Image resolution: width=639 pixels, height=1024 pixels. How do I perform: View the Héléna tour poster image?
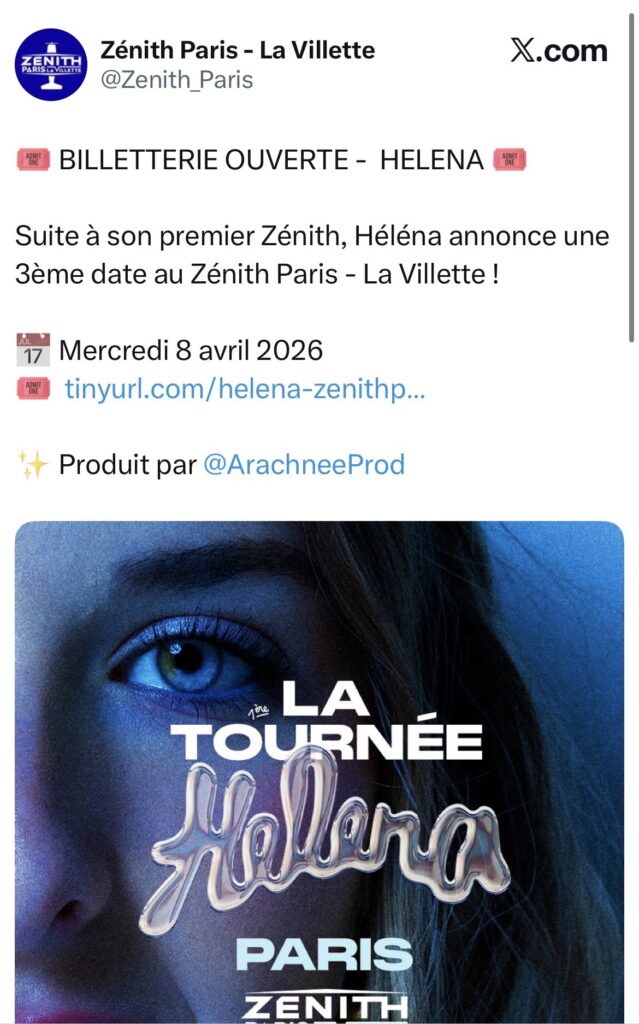[x=319, y=770]
